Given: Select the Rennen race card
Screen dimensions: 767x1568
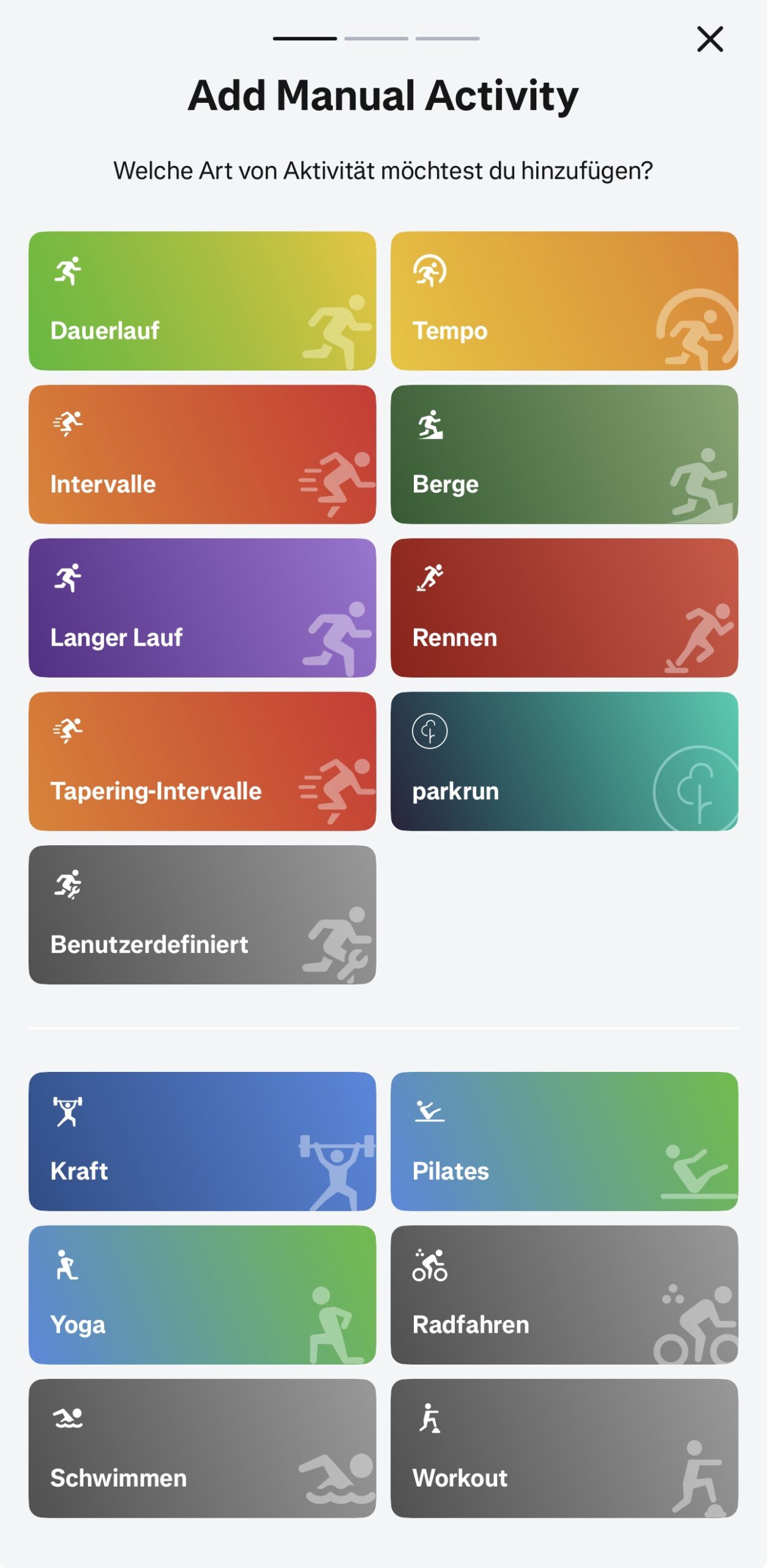Looking at the screenshot, I should 564,608.
